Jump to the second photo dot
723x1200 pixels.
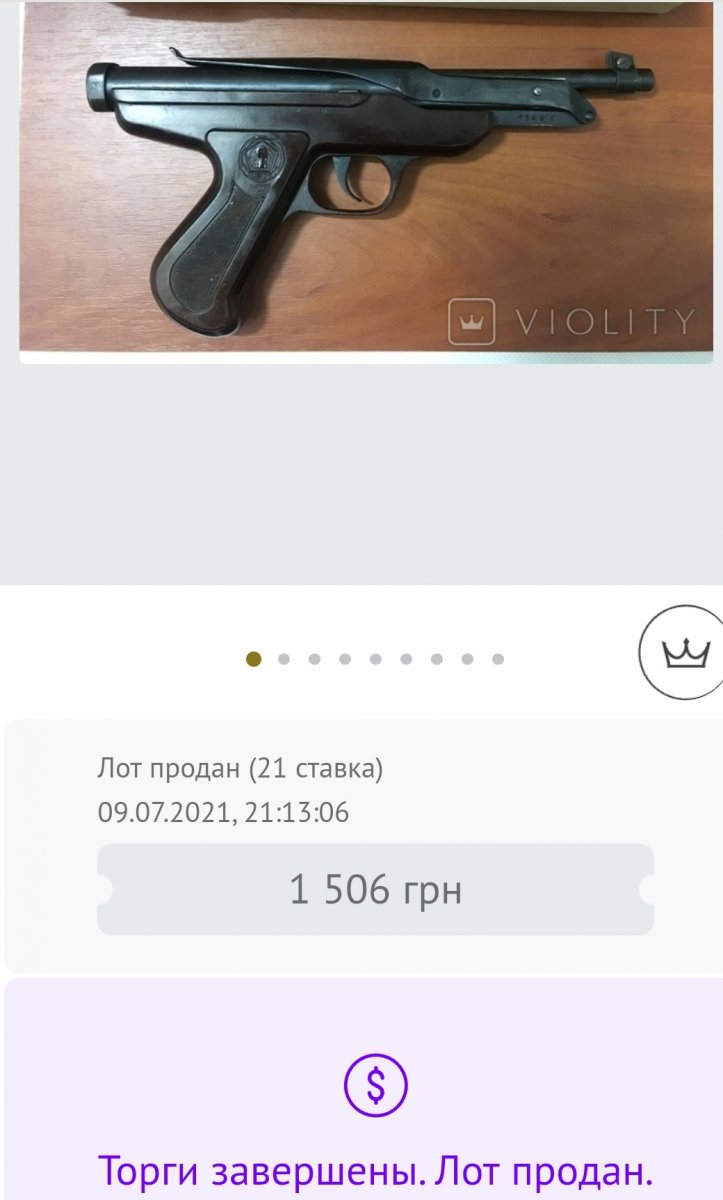284,659
